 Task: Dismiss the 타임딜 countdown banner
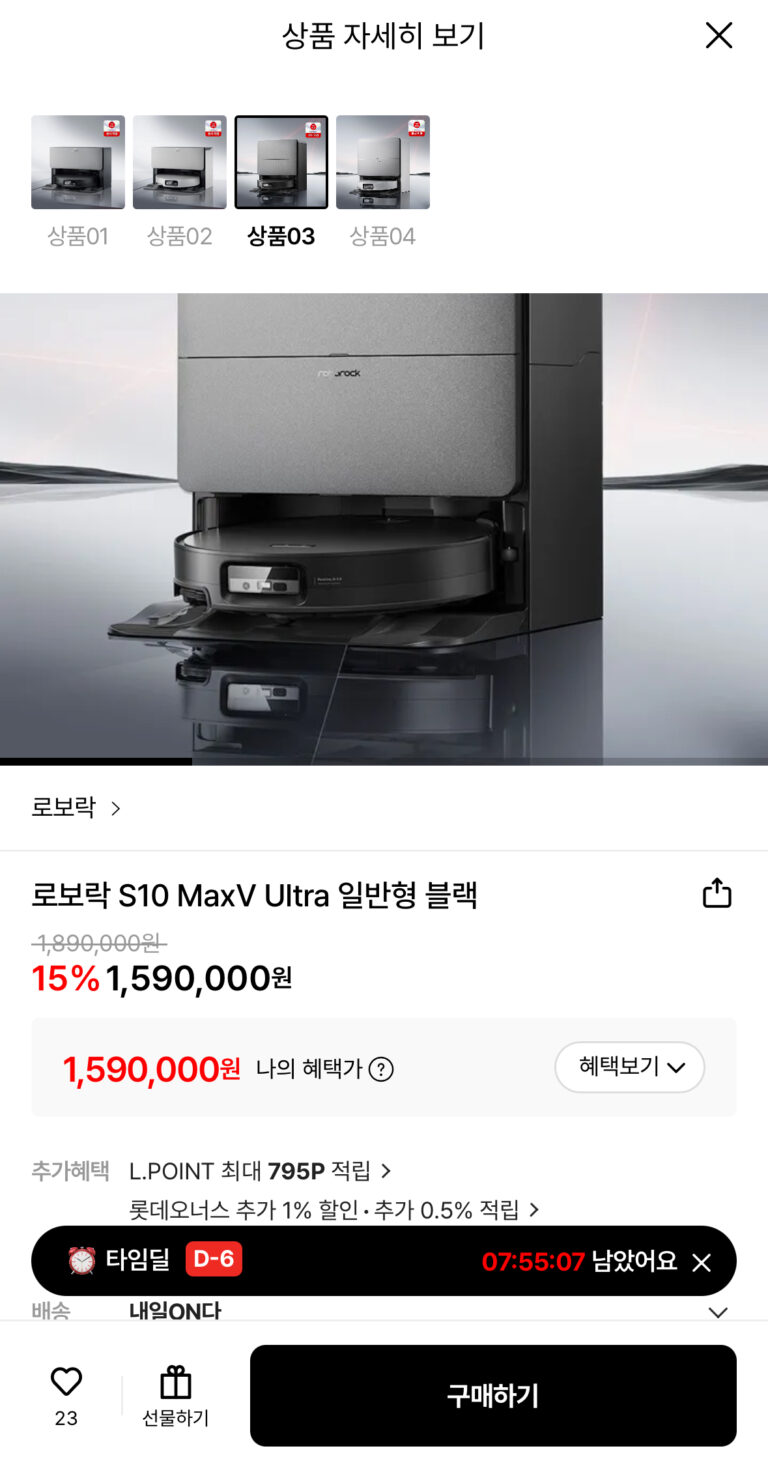pos(702,1263)
